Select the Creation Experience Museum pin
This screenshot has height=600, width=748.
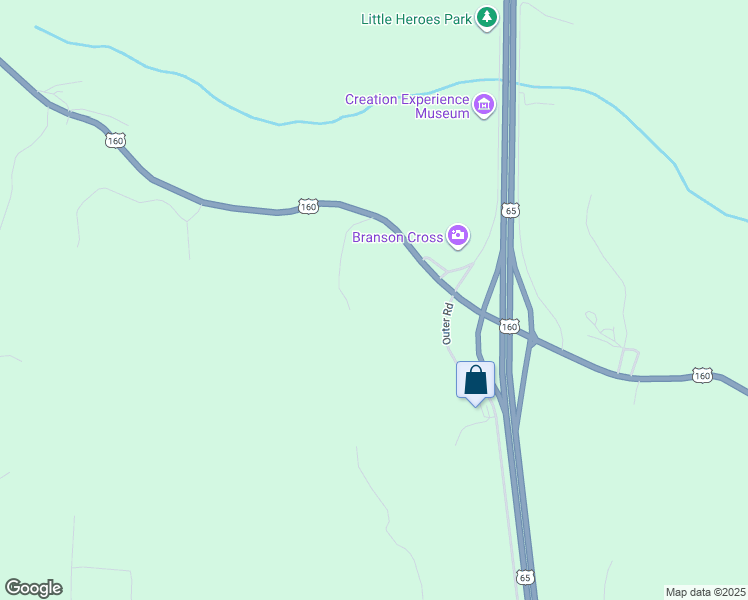click(484, 105)
